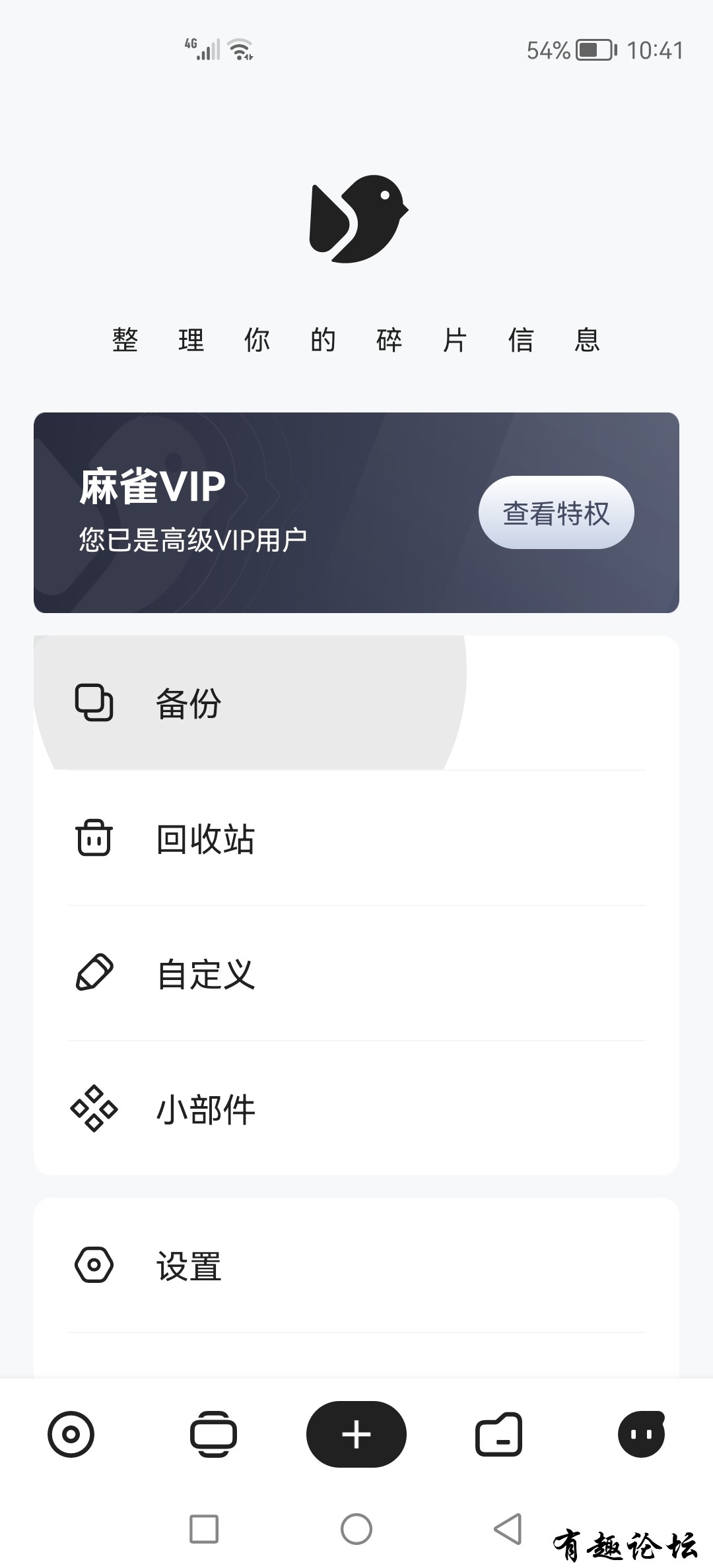Open 设置 settings
713x1568 pixels.
pos(356,1266)
